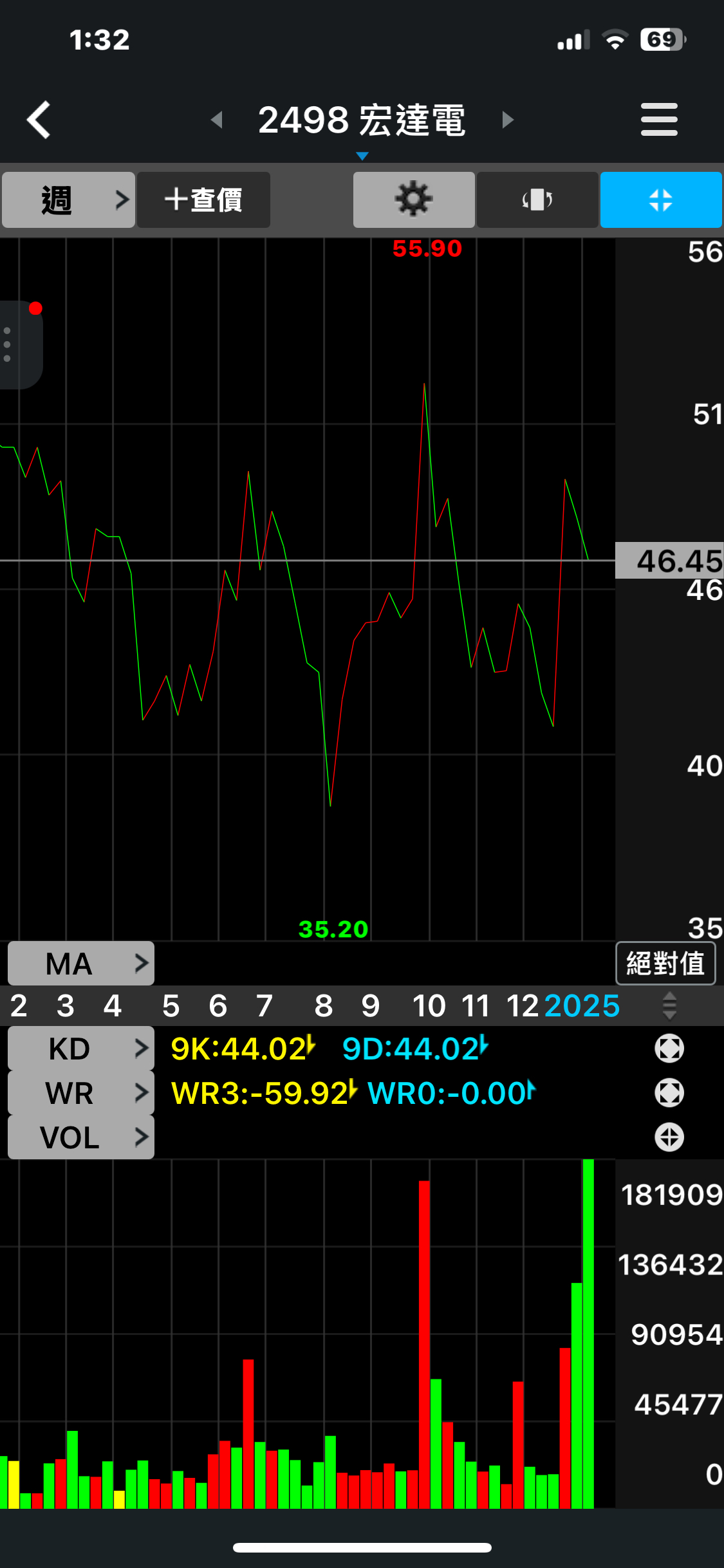
Task: Rotate the chart orientation
Action: click(x=537, y=200)
